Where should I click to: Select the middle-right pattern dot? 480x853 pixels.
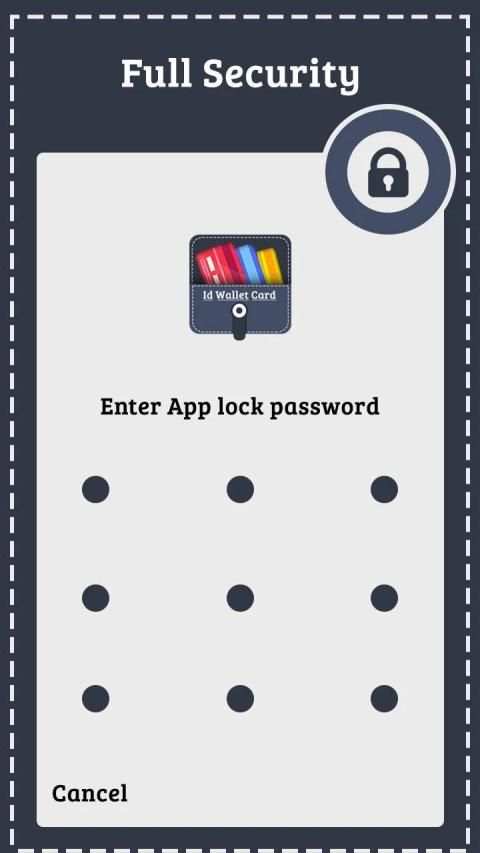coord(384,598)
